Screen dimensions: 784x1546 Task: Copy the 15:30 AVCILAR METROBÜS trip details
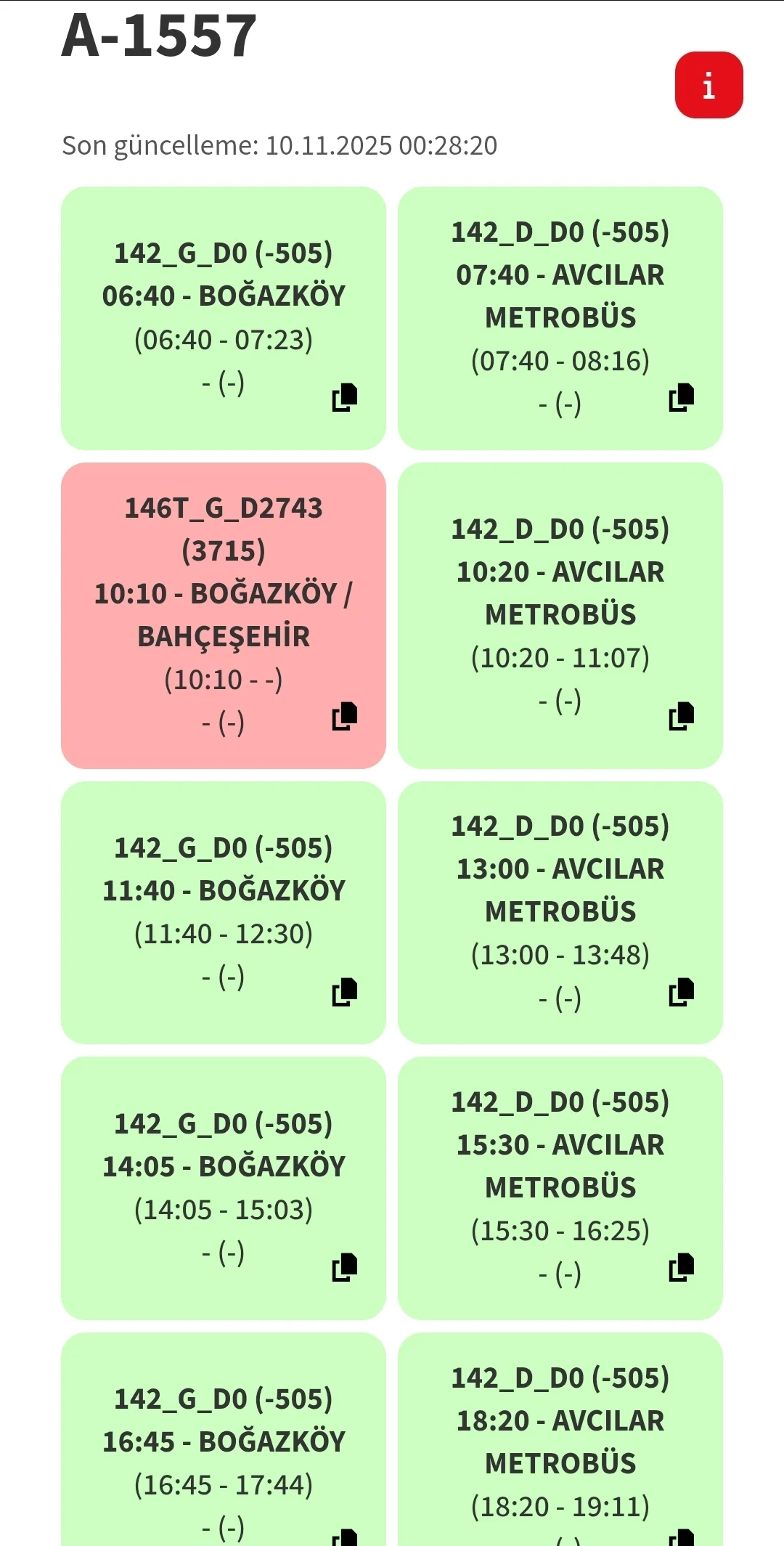tap(682, 1267)
